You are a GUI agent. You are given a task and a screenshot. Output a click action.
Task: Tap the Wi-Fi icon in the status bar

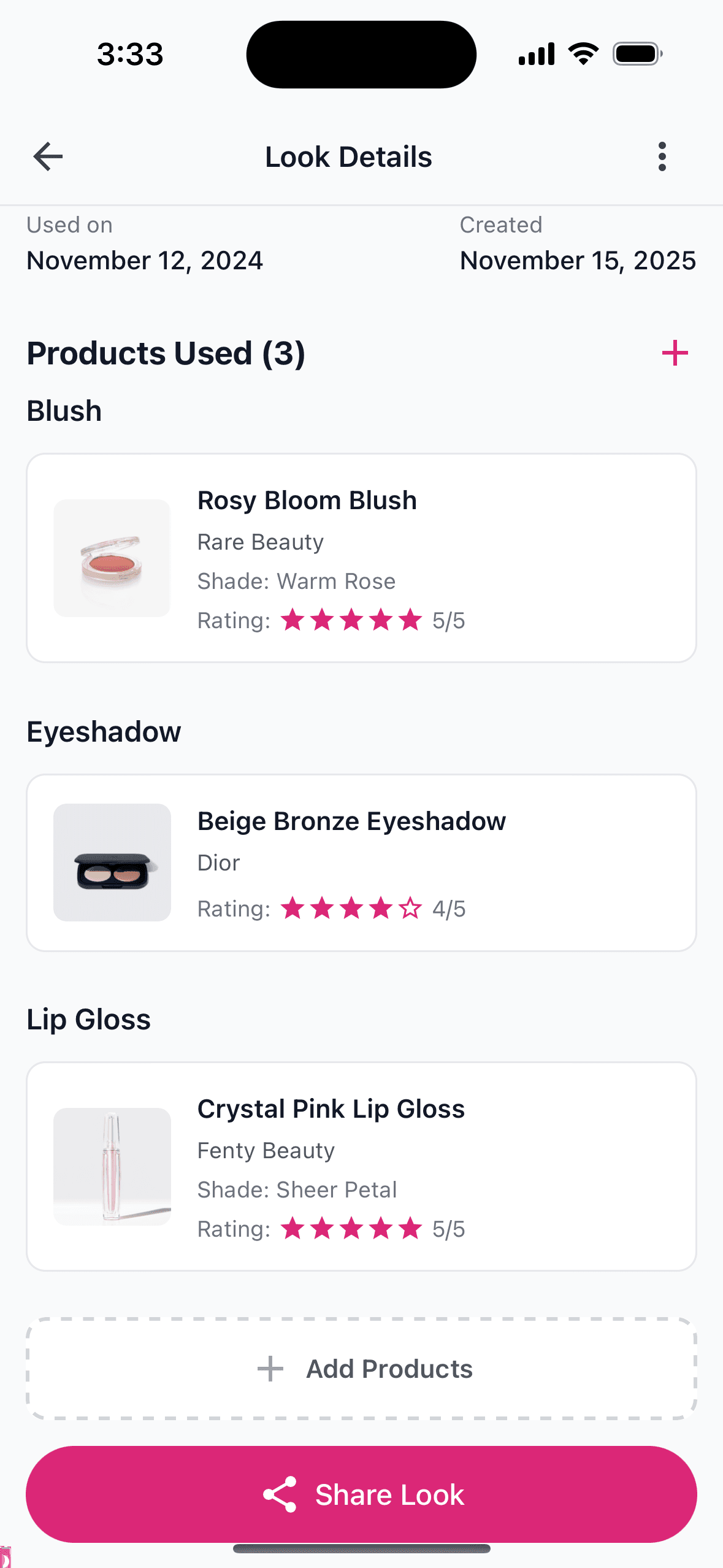582,53
